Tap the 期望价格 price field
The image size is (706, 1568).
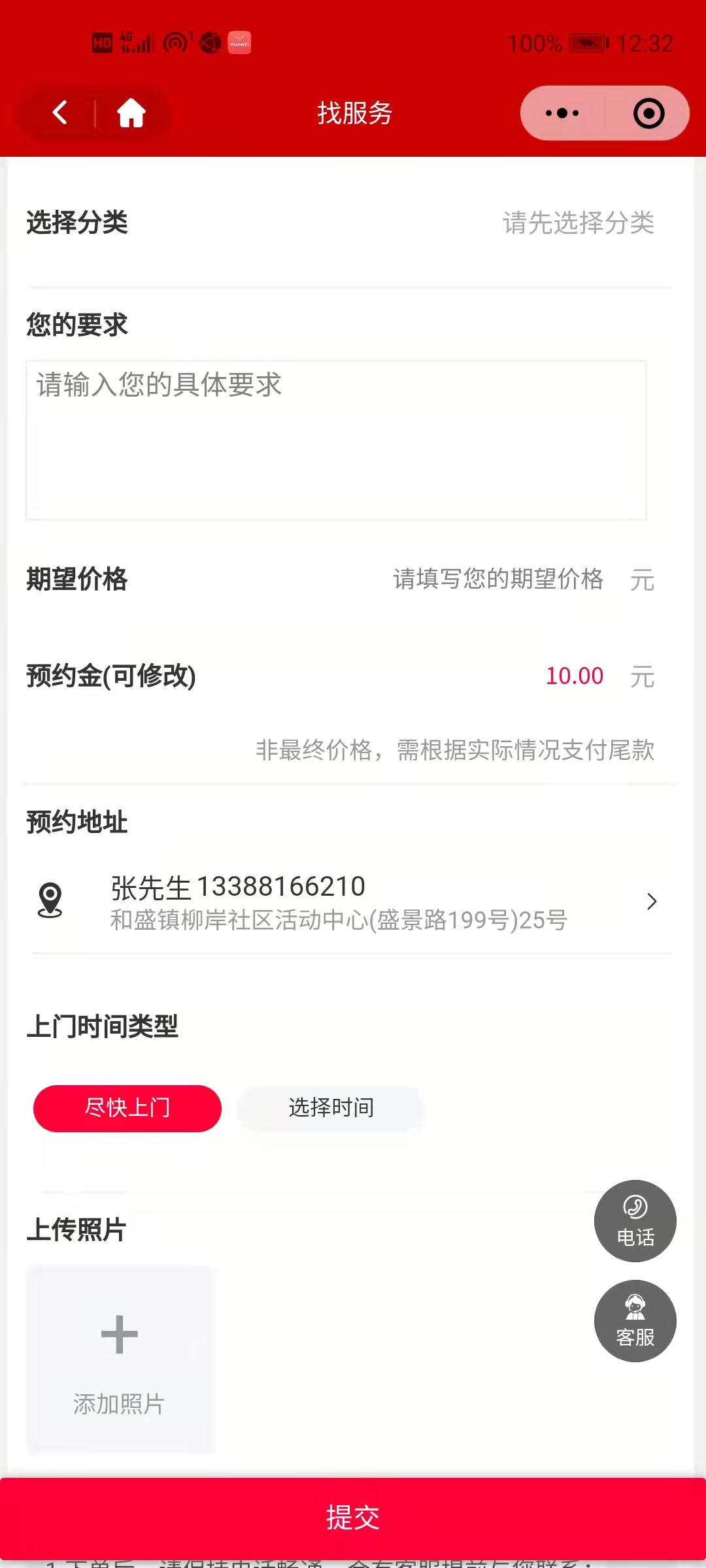point(498,580)
